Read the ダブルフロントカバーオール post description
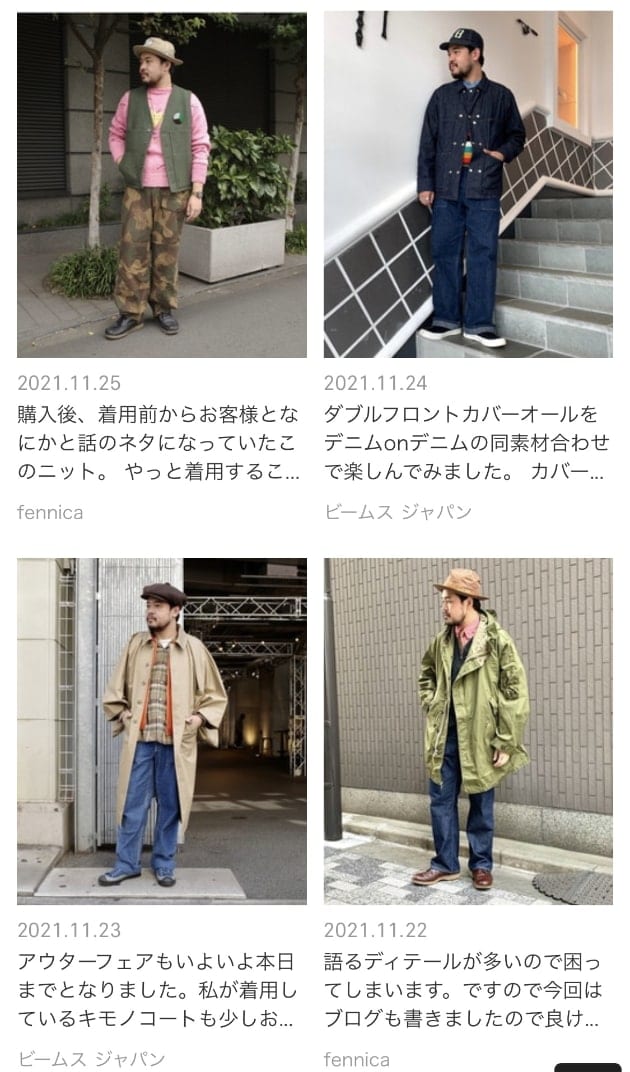The height and width of the screenshot is (1072, 630). click(x=467, y=443)
